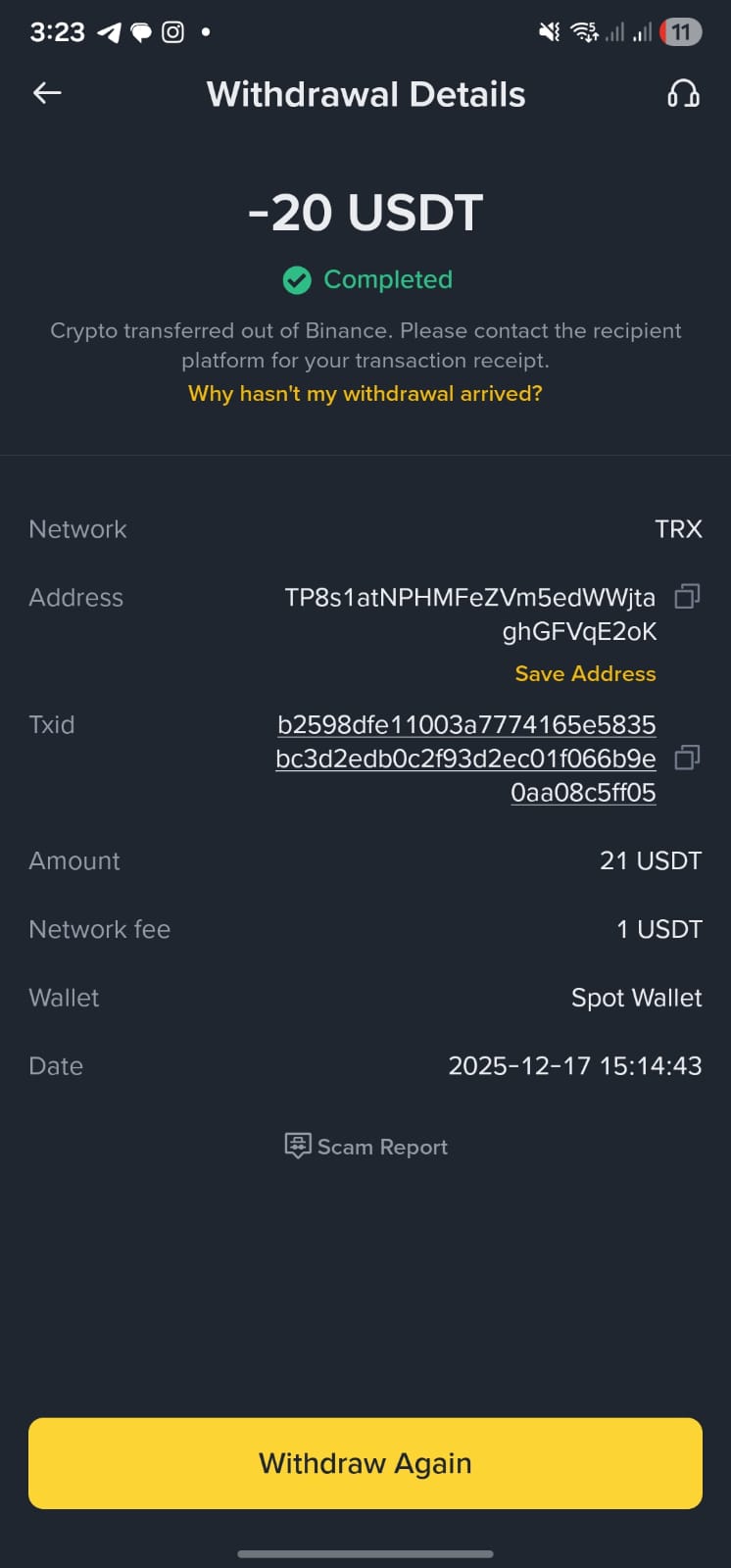Open customer support headset icon
This screenshot has height=1568, width=731.
pos(683,93)
